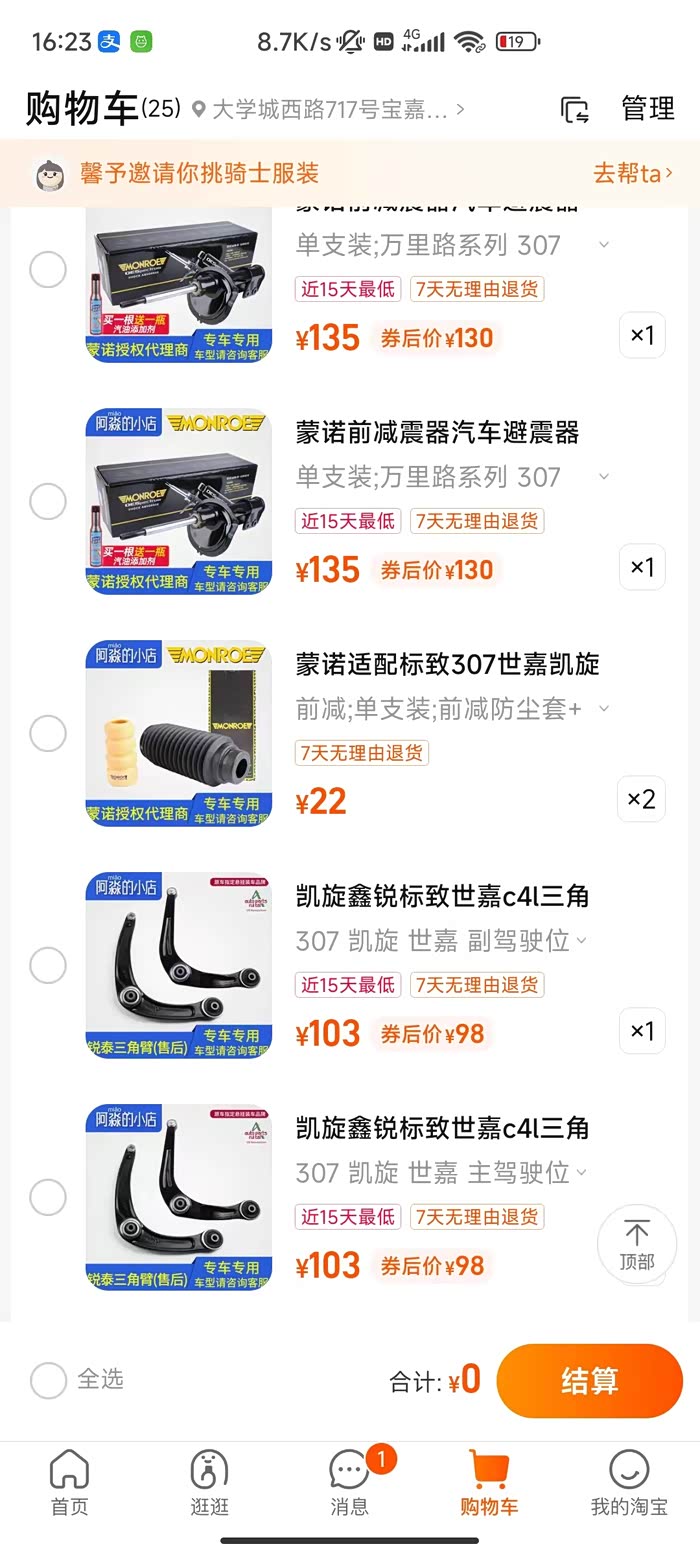
Task: Select the 副驾驶位 三角臂 item checkbox
Action: point(48,965)
